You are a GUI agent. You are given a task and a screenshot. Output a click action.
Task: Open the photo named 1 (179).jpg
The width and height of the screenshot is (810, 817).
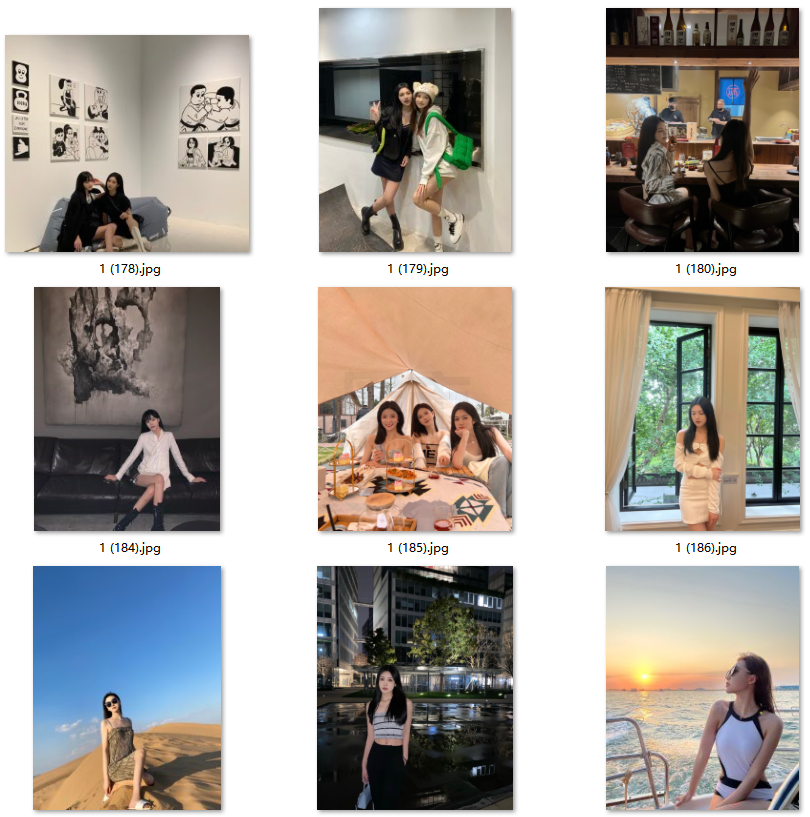pyautogui.click(x=415, y=130)
